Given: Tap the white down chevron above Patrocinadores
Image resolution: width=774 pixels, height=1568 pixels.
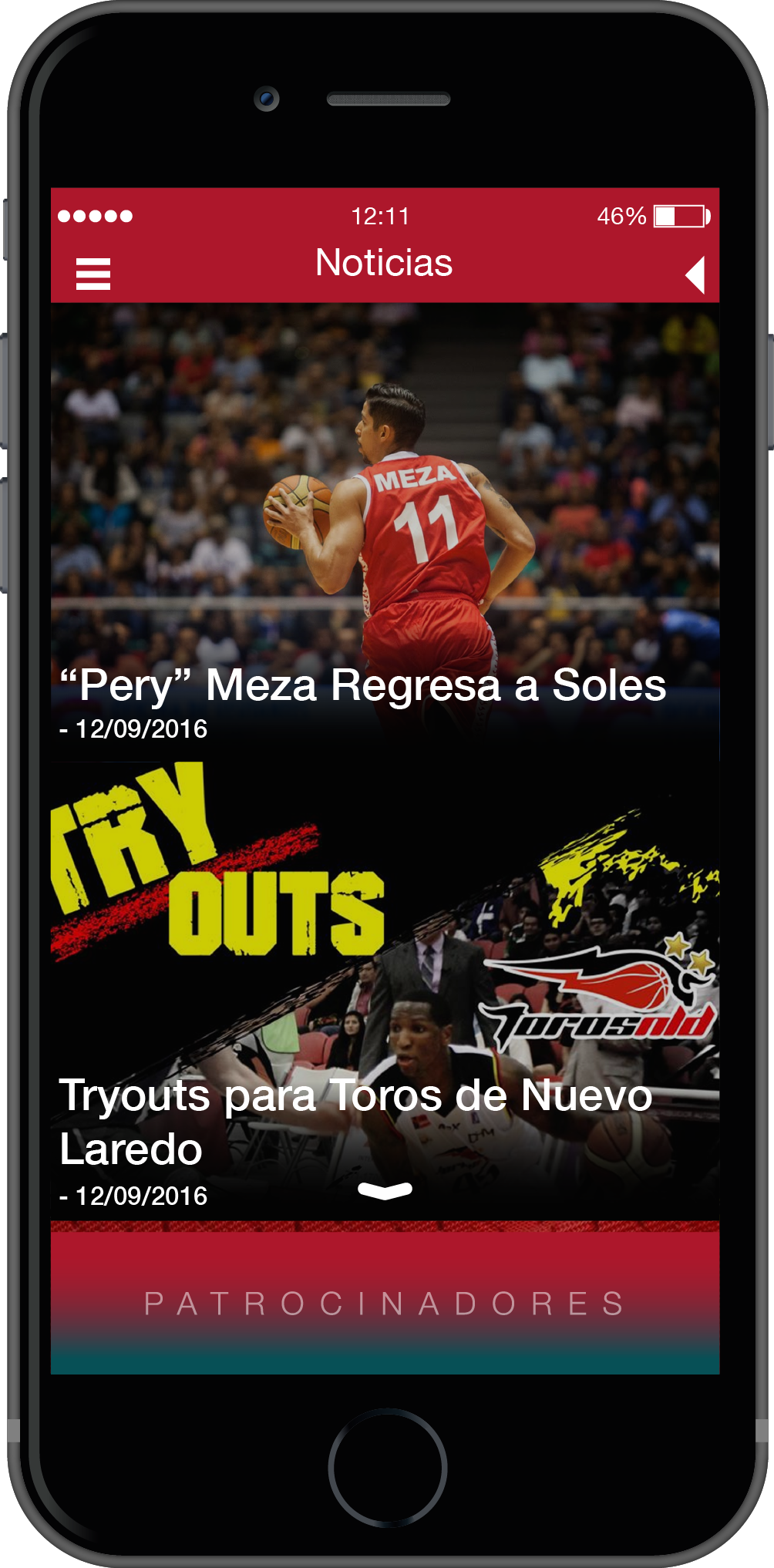Looking at the screenshot, I should click(385, 1191).
